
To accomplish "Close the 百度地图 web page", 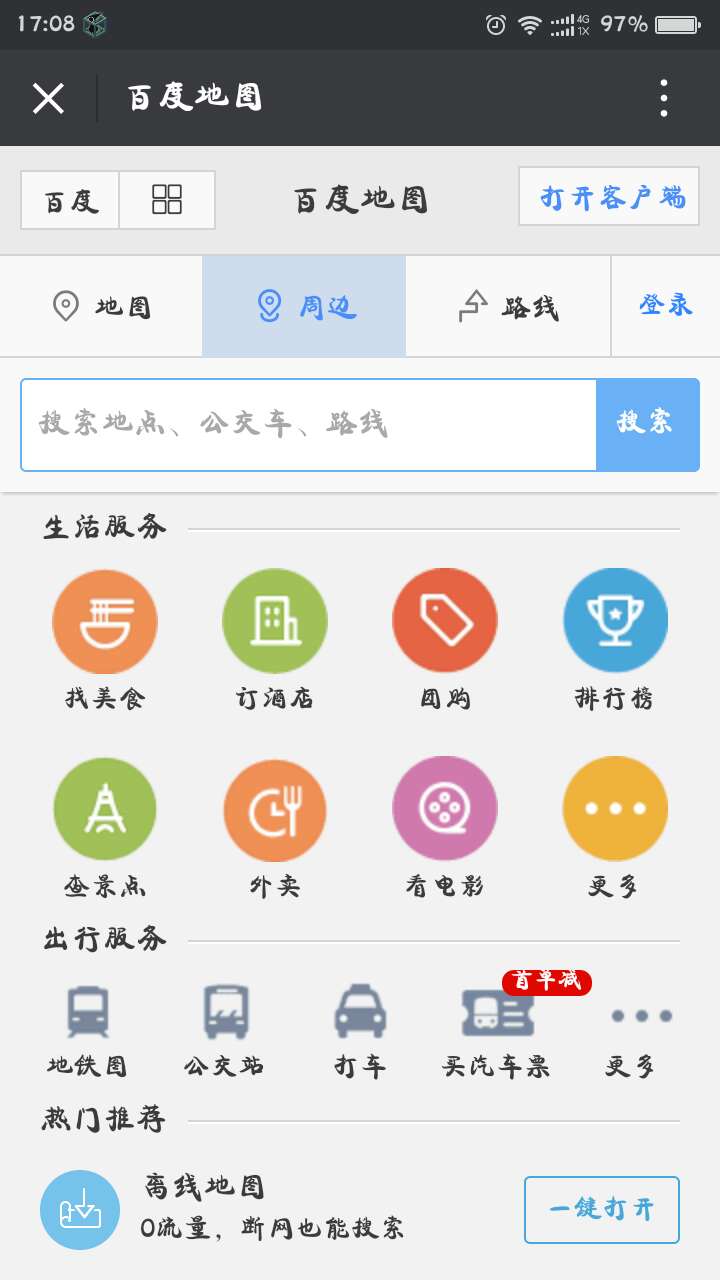I will coord(48,98).
